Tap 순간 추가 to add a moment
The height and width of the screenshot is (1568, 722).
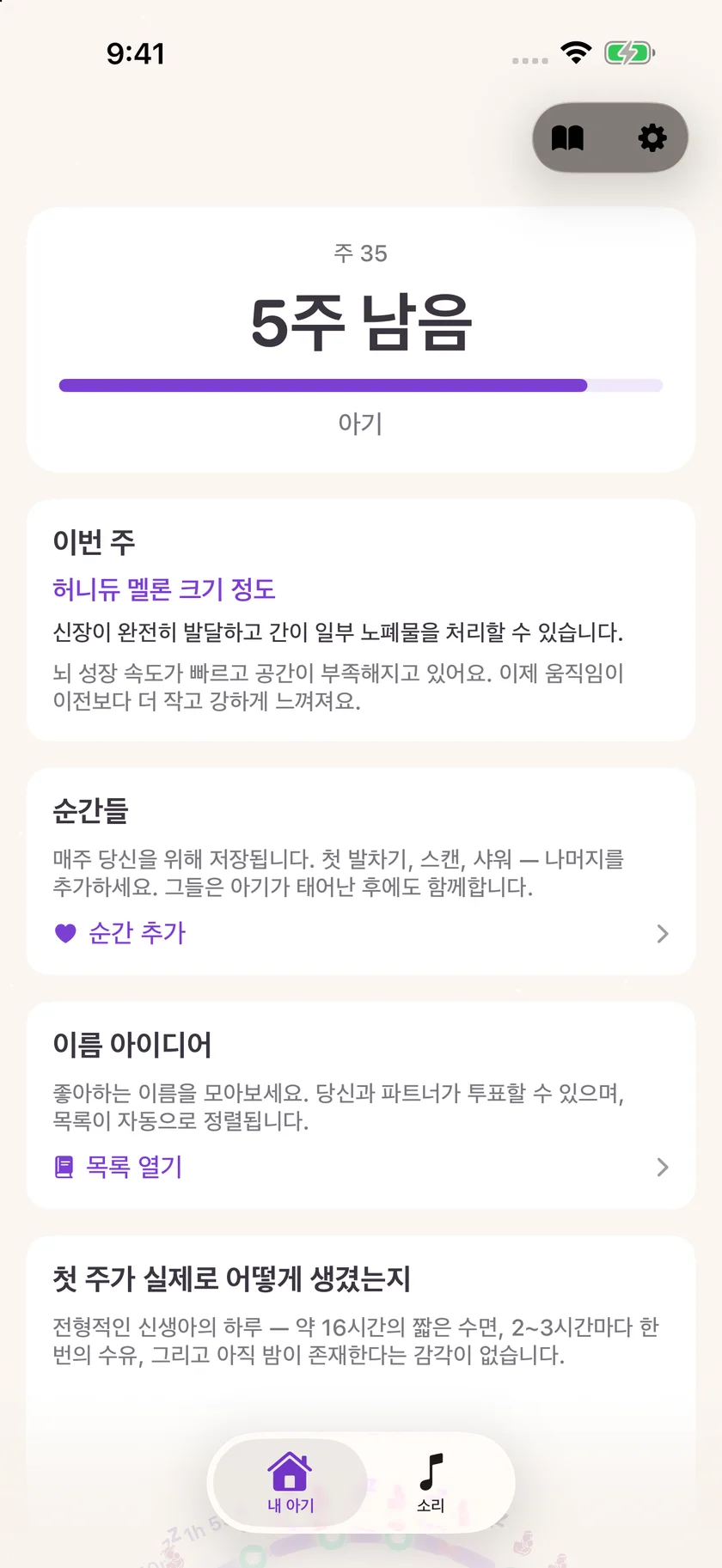(361, 933)
